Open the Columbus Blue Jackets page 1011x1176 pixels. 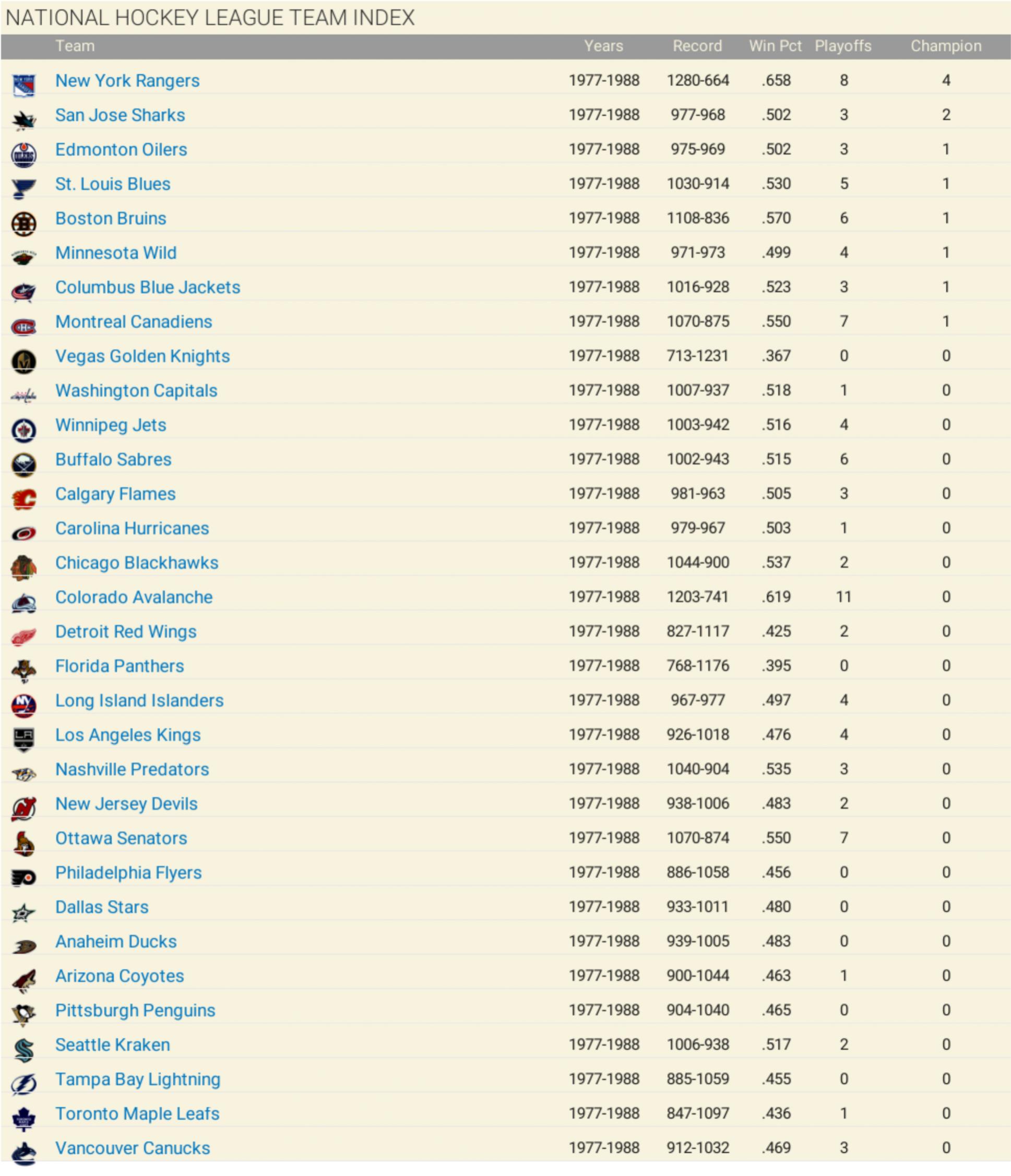[x=148, y=287]
